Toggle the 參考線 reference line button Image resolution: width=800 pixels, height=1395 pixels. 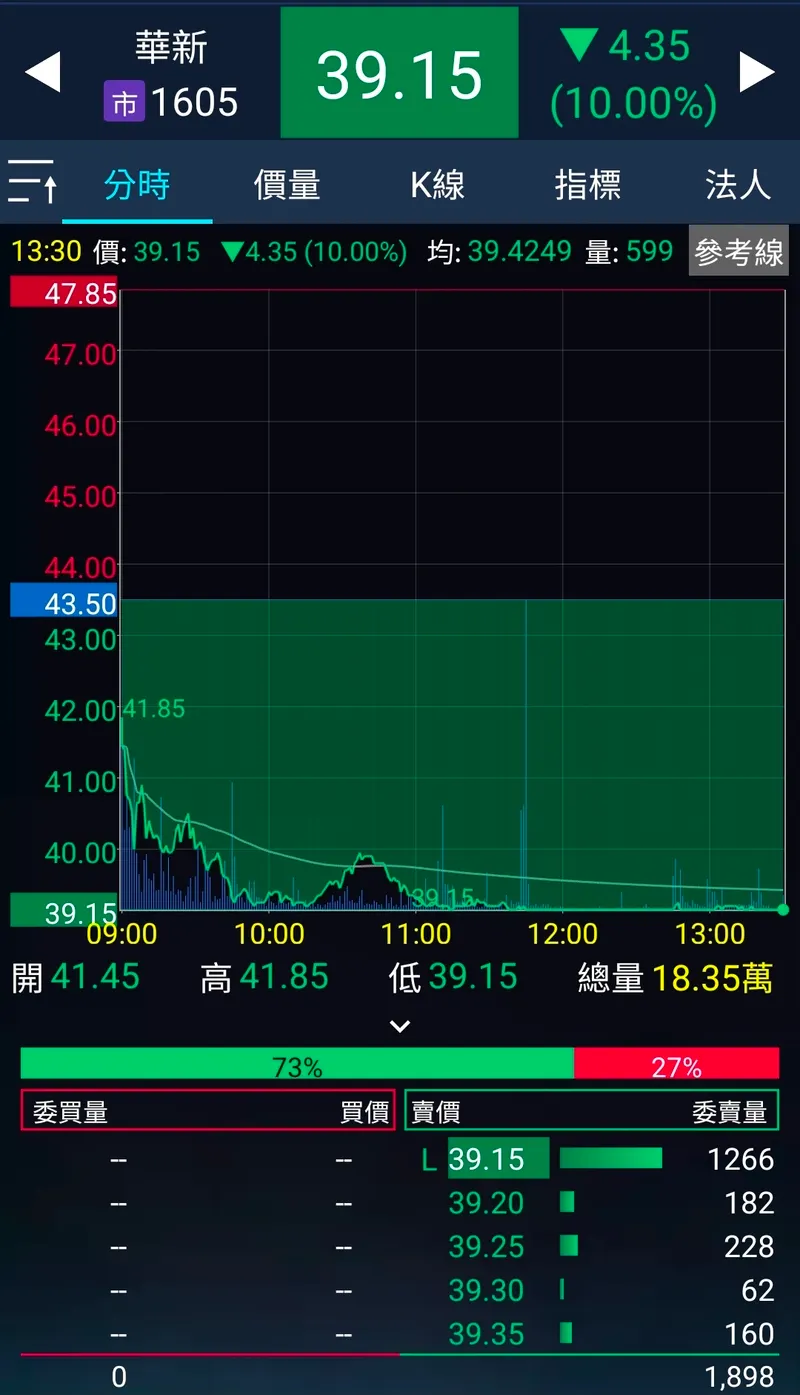(738, 251)
